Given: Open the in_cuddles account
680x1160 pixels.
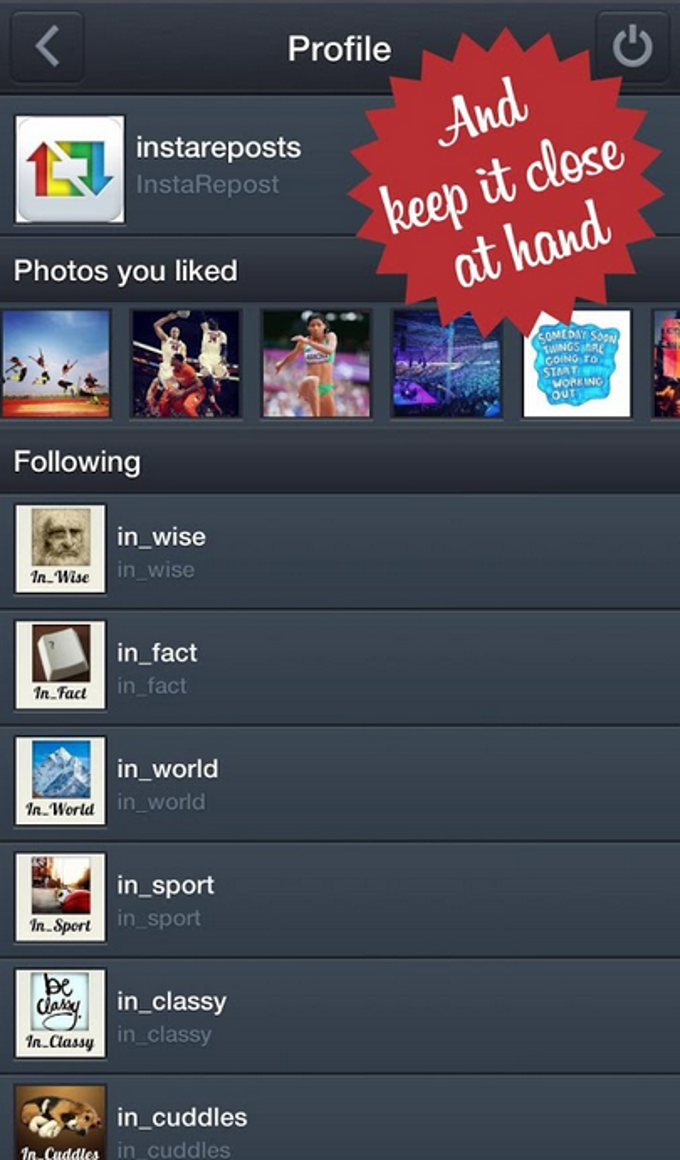Looking at the screenshot, I should point(340,1125).
